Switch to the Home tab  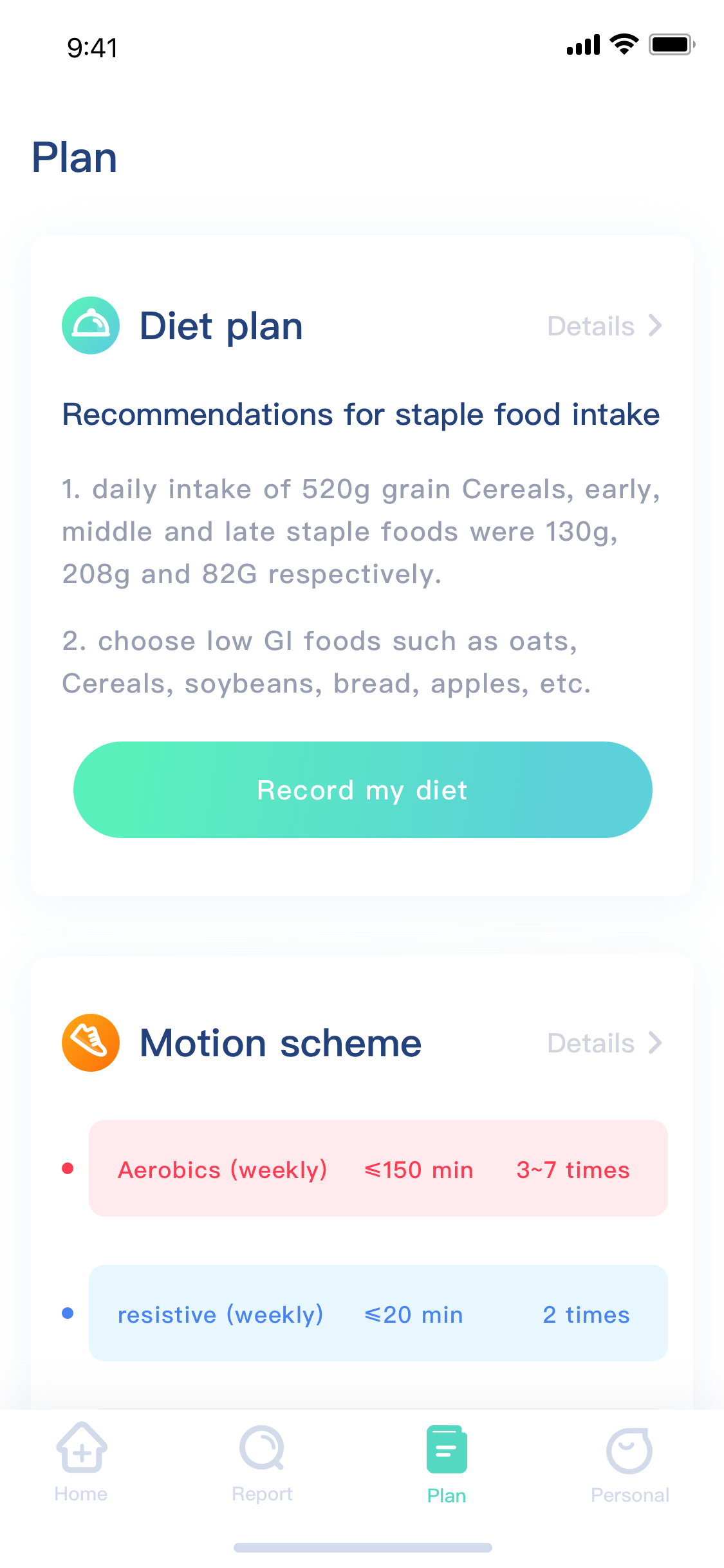coord(81,1462)
